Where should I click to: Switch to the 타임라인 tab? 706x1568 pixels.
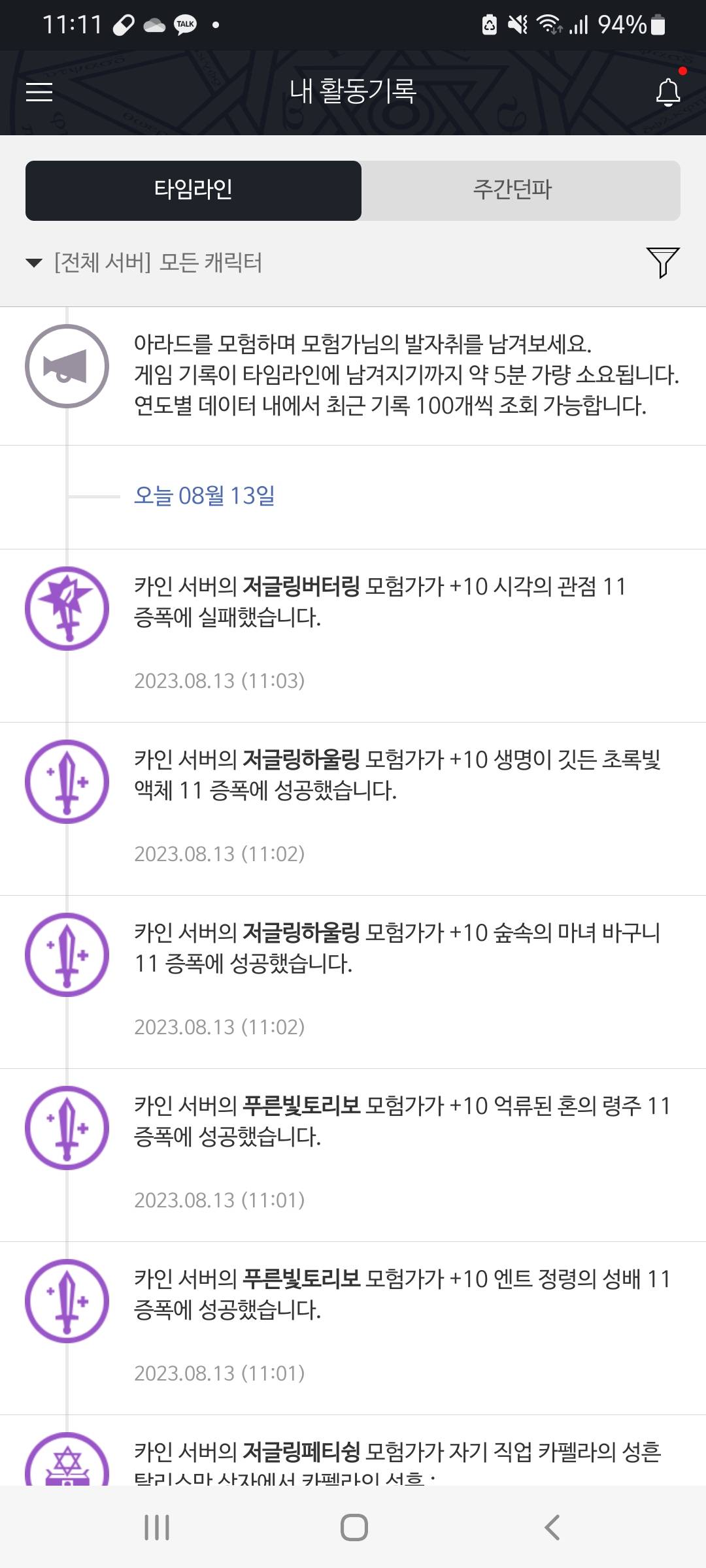coord(193,190)
